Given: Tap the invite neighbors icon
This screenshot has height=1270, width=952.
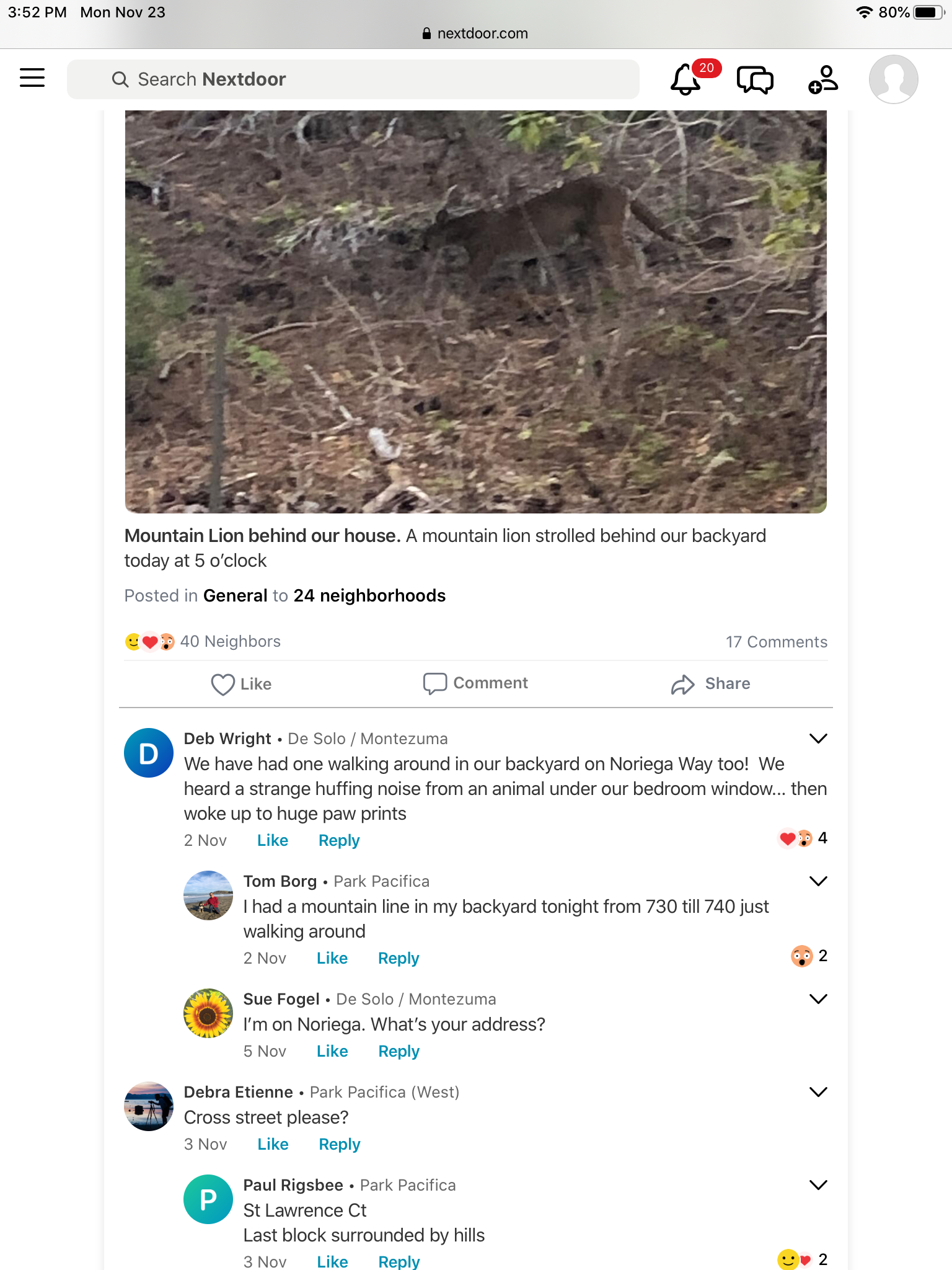Looking at the screenshot, I should coord(823,80).
